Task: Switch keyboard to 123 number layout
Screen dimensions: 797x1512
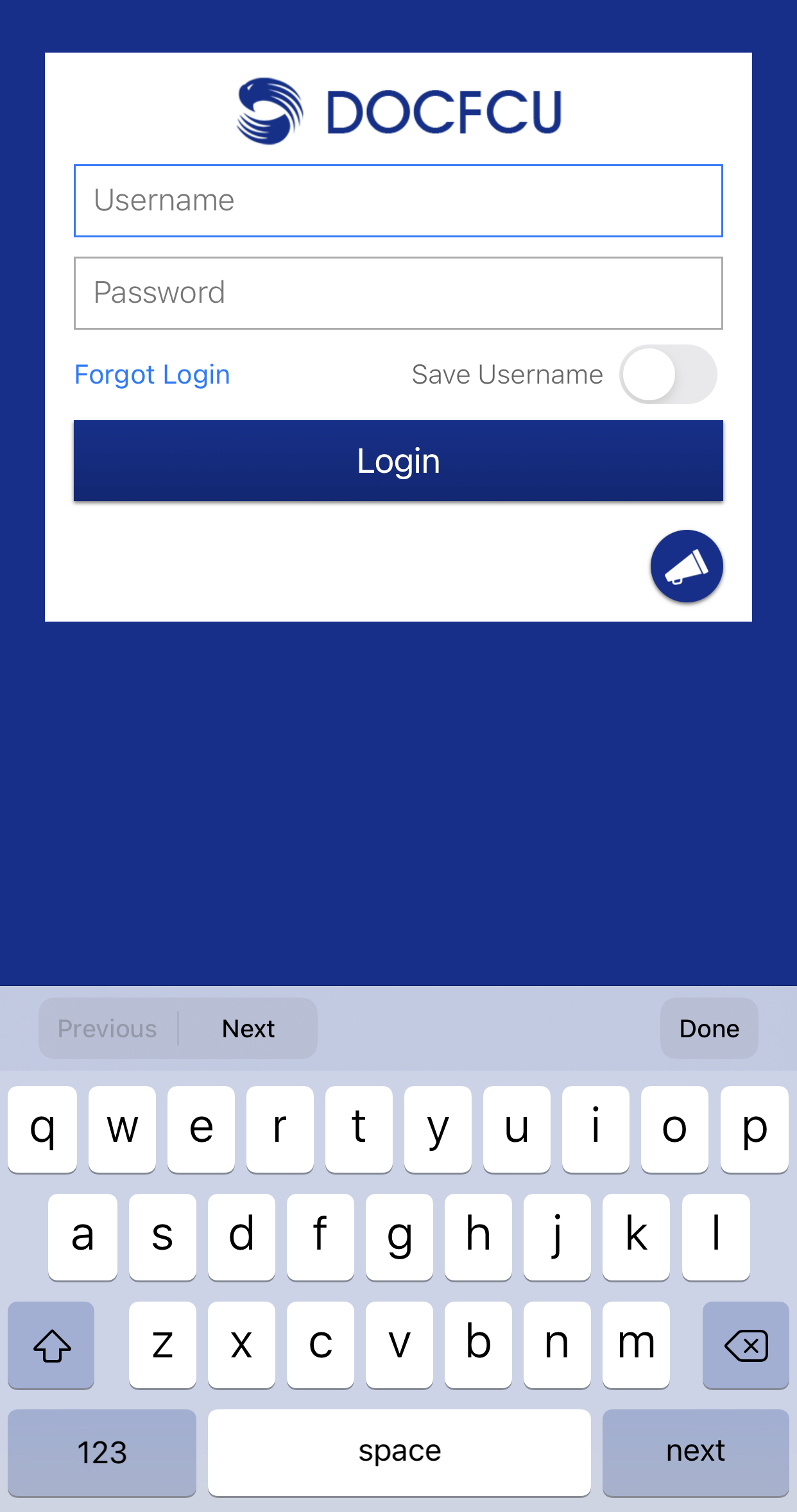Action: tap(102, 1453)
